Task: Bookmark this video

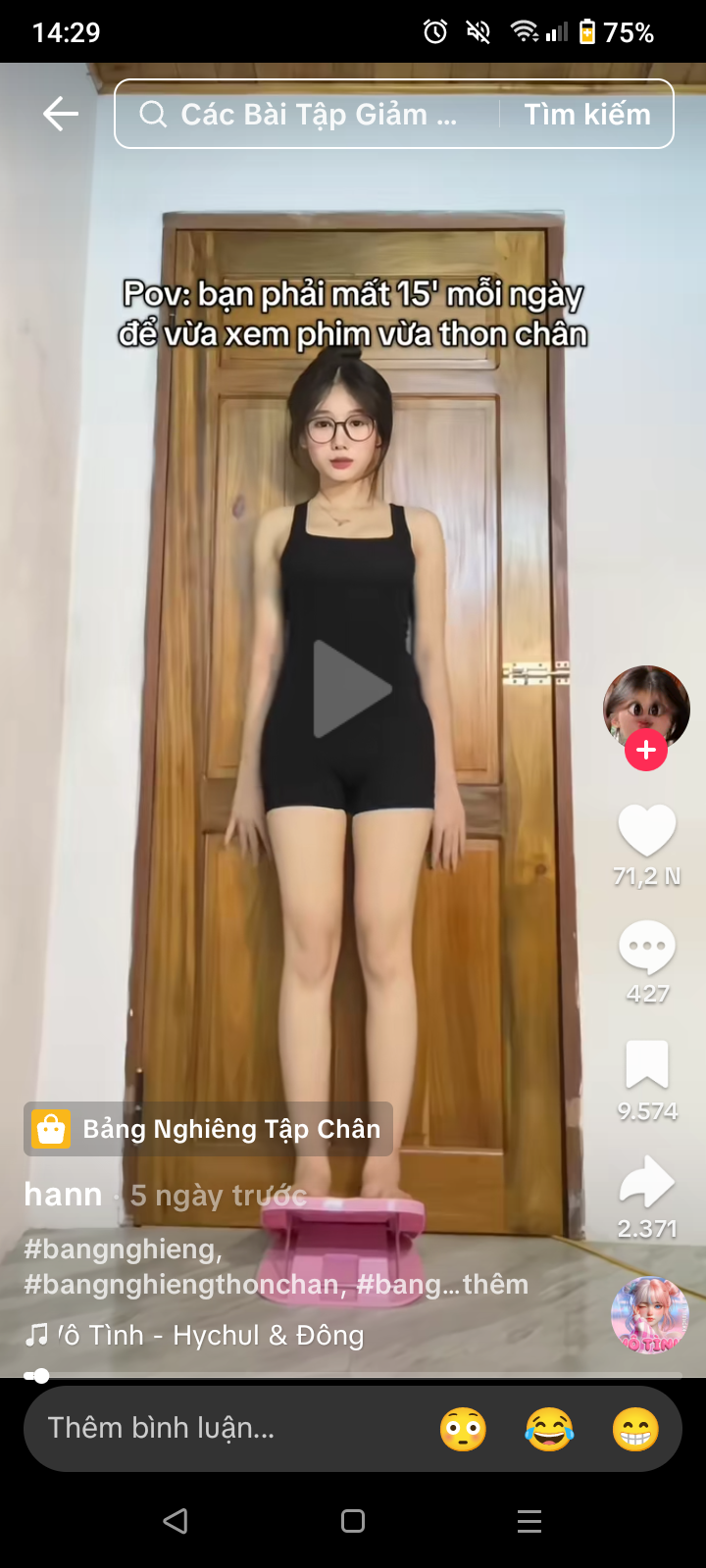Action: pos(647,1065)
